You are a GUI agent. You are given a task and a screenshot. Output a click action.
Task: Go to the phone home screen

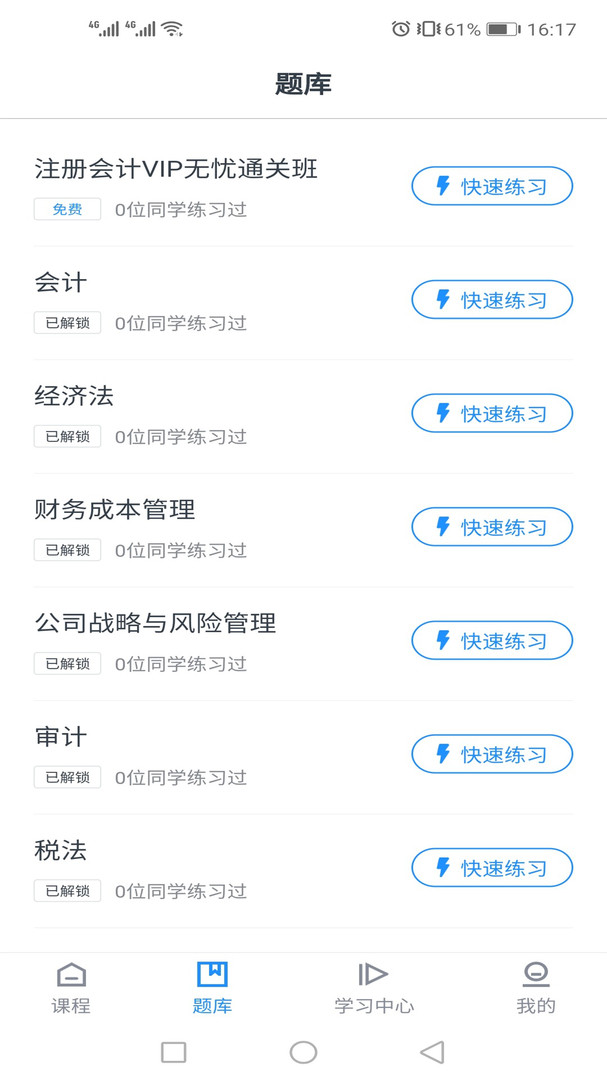pyautogui.click(x=303, y=1052)
